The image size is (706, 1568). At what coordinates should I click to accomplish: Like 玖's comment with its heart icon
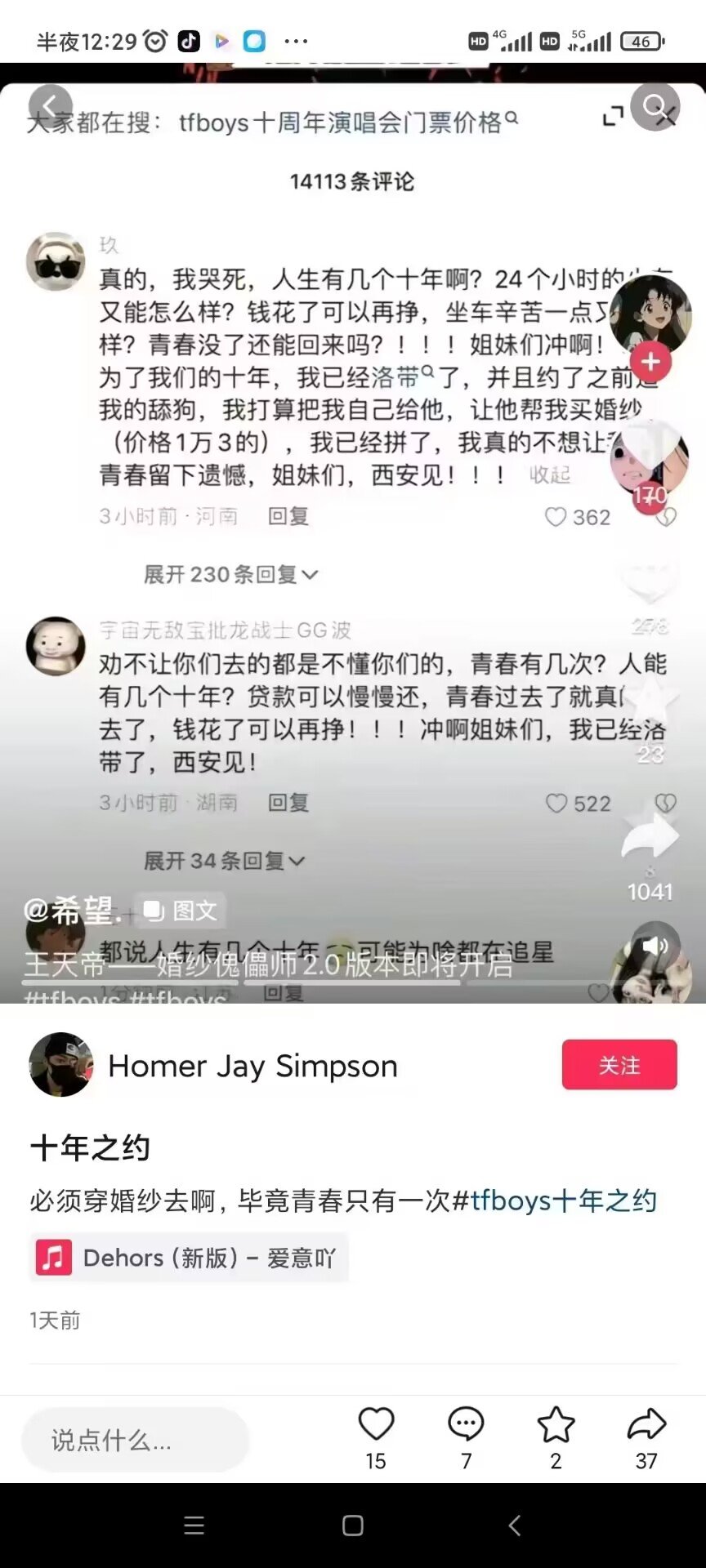point(558,517)
